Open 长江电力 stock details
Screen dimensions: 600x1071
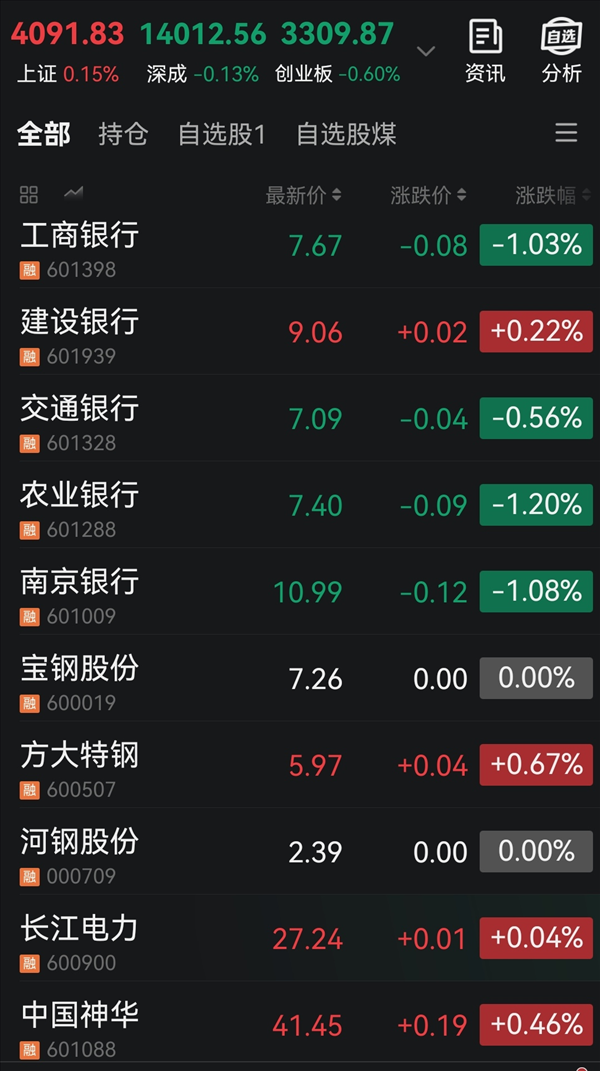coord(80,939)
